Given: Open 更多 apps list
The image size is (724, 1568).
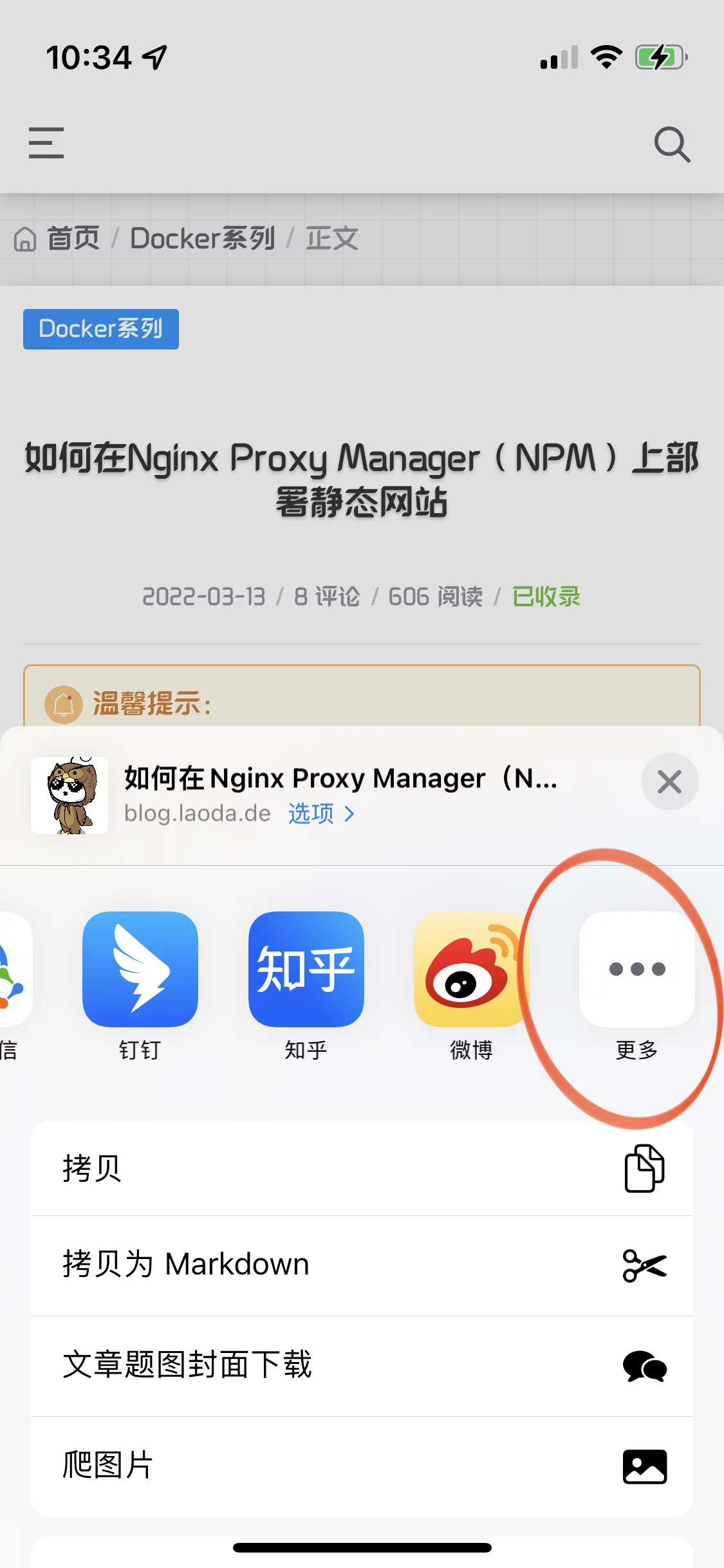Looking at the screenshot, I should pyautogui.click(x=636, y=969).
